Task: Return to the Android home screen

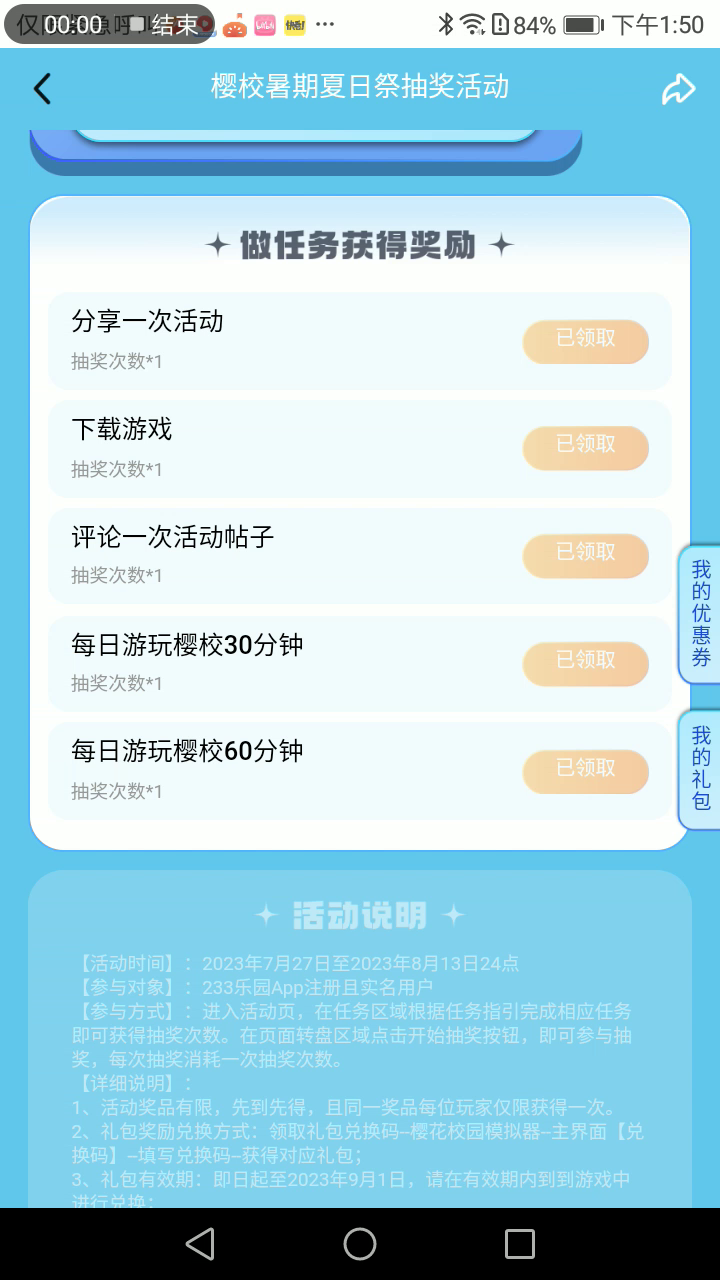Action: pyautogui.click(x=360, y=1244)
